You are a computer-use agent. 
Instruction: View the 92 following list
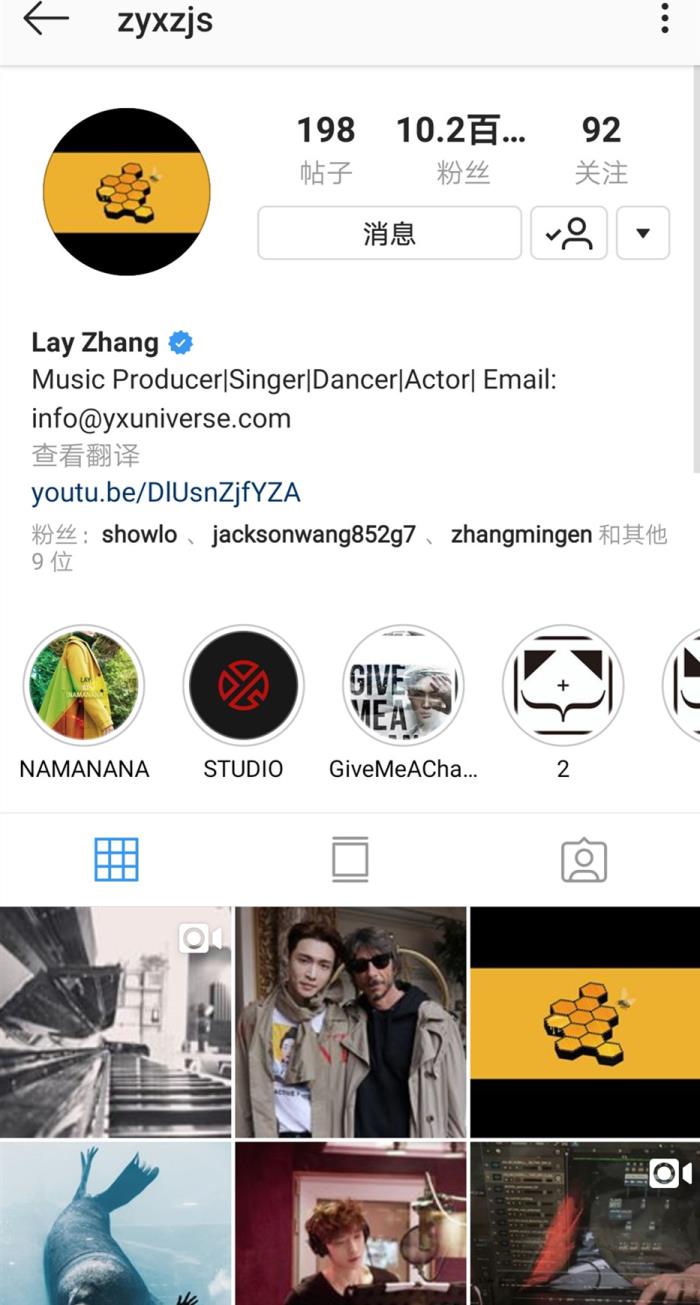pyautogui.click(x=601, y=148)
